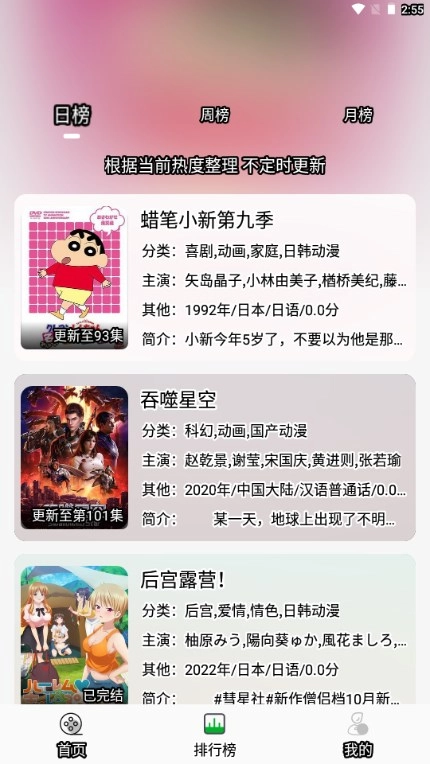Open the 吞噬星空 card
The height and width of the screenshot is (764, 430).
(x=215, y=458)
